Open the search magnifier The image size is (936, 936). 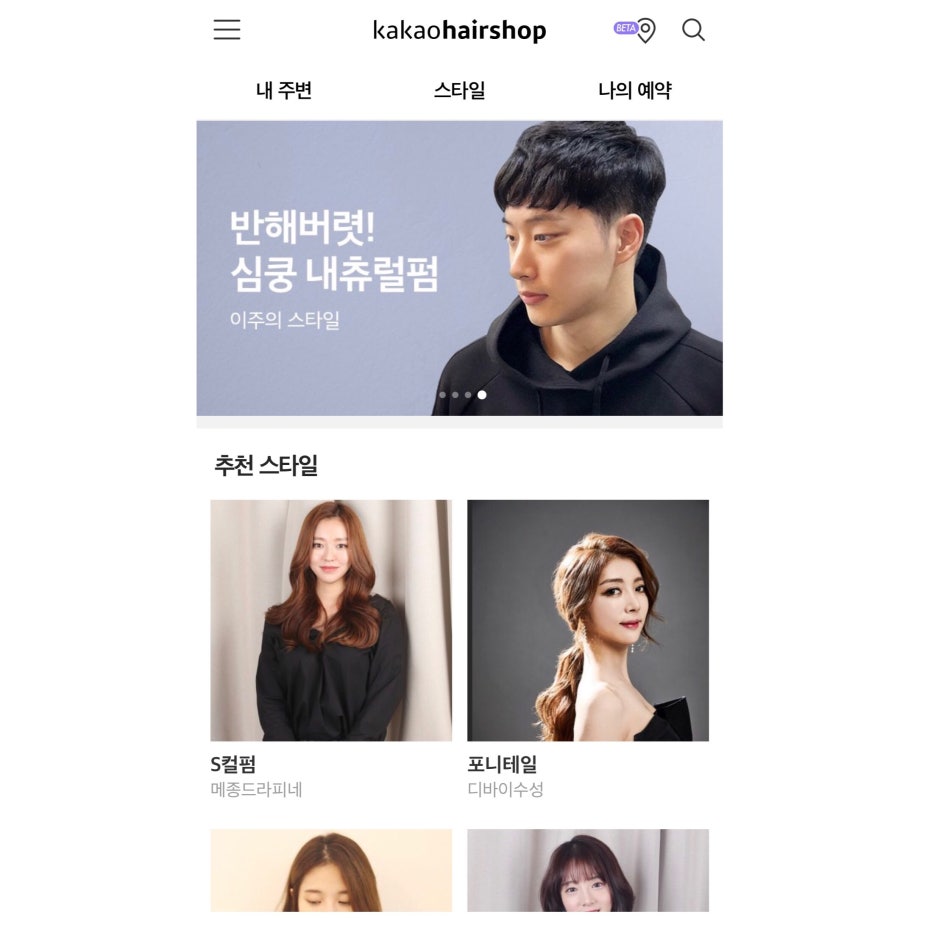pos(693,30)
